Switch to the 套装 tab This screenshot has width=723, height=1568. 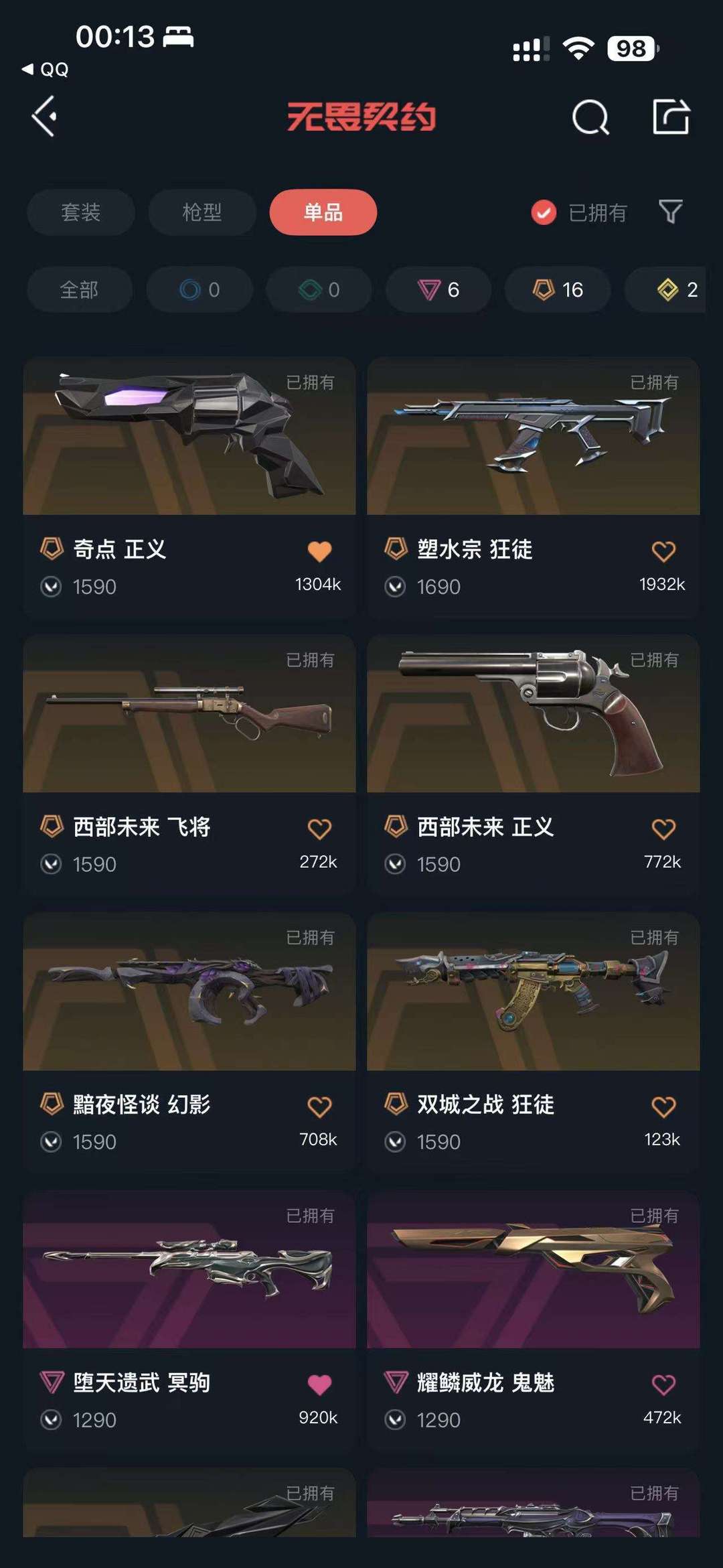click(x=80, y=212)
